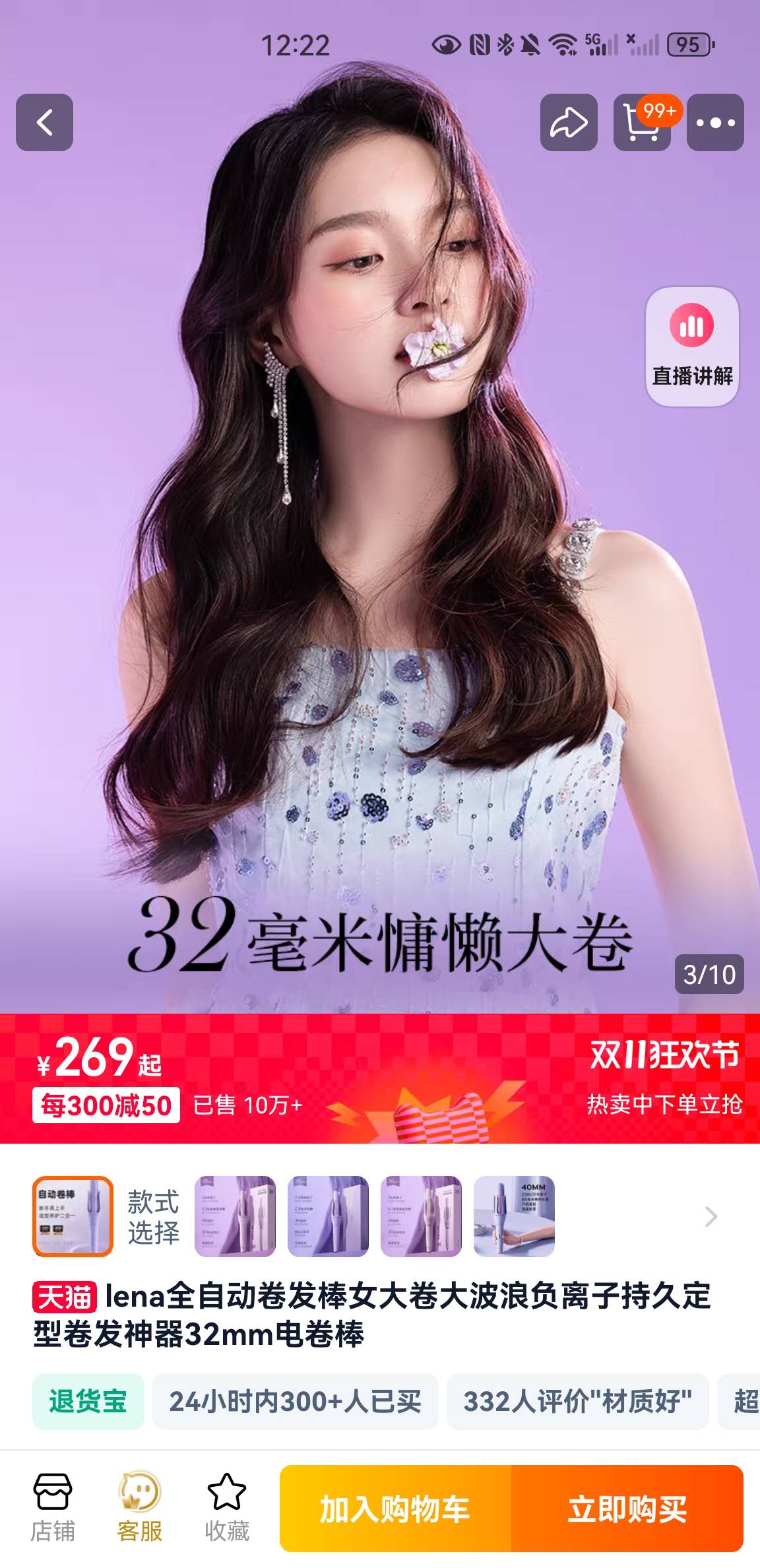The width and height of the screenshot is (760, 1568).
Task: Open the 24小时内300+人已买 chip
Action: [295, 1401]
